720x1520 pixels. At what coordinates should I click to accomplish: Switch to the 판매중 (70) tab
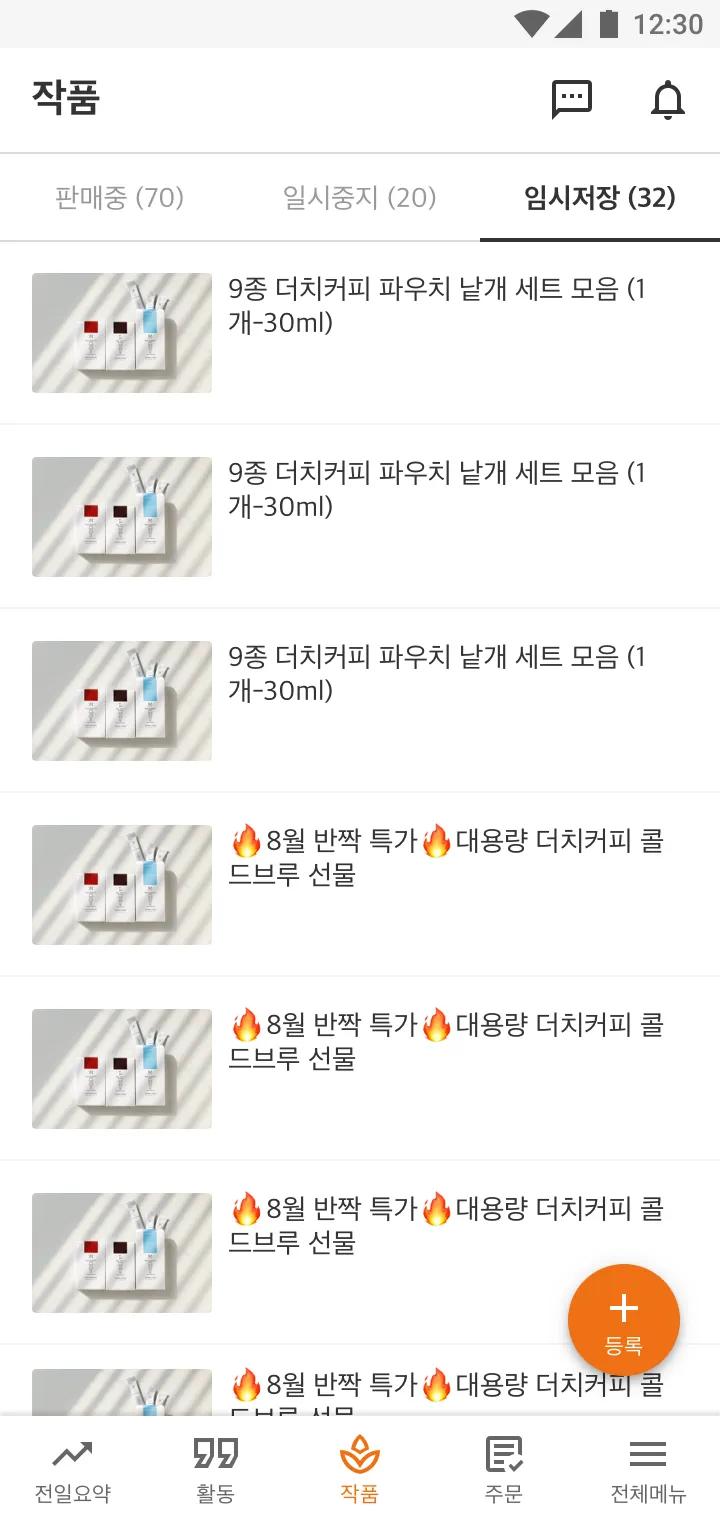120,198
